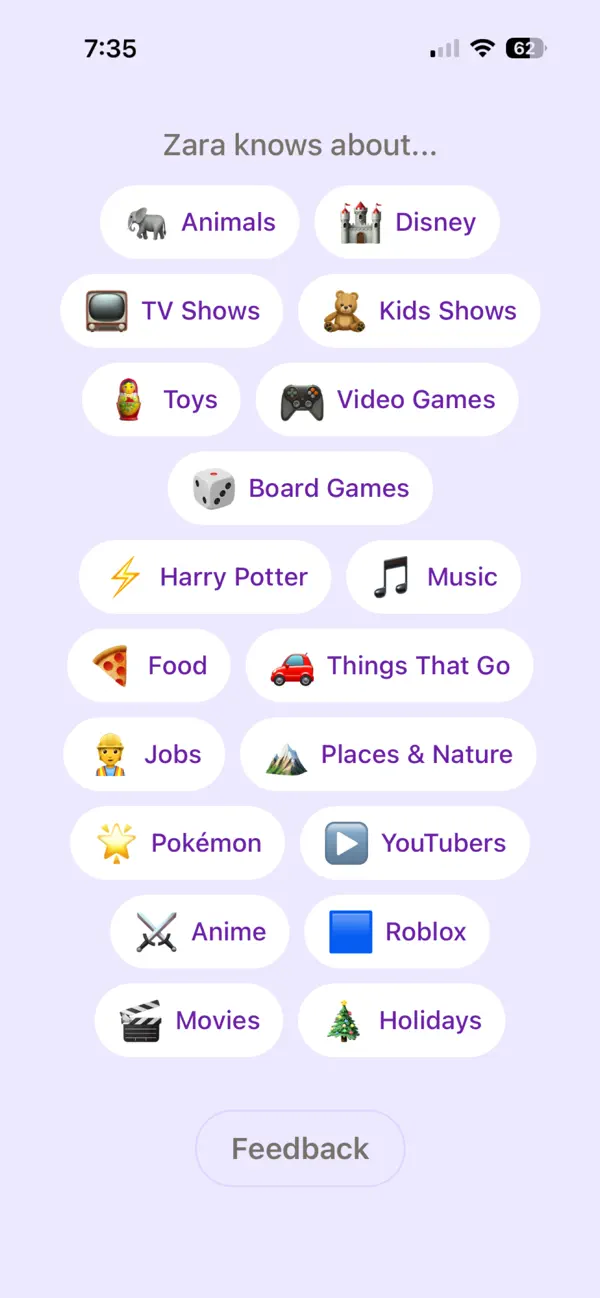Screen dimensions: 600x1298
Task: Open the Feedback button
Action: 300,1148
